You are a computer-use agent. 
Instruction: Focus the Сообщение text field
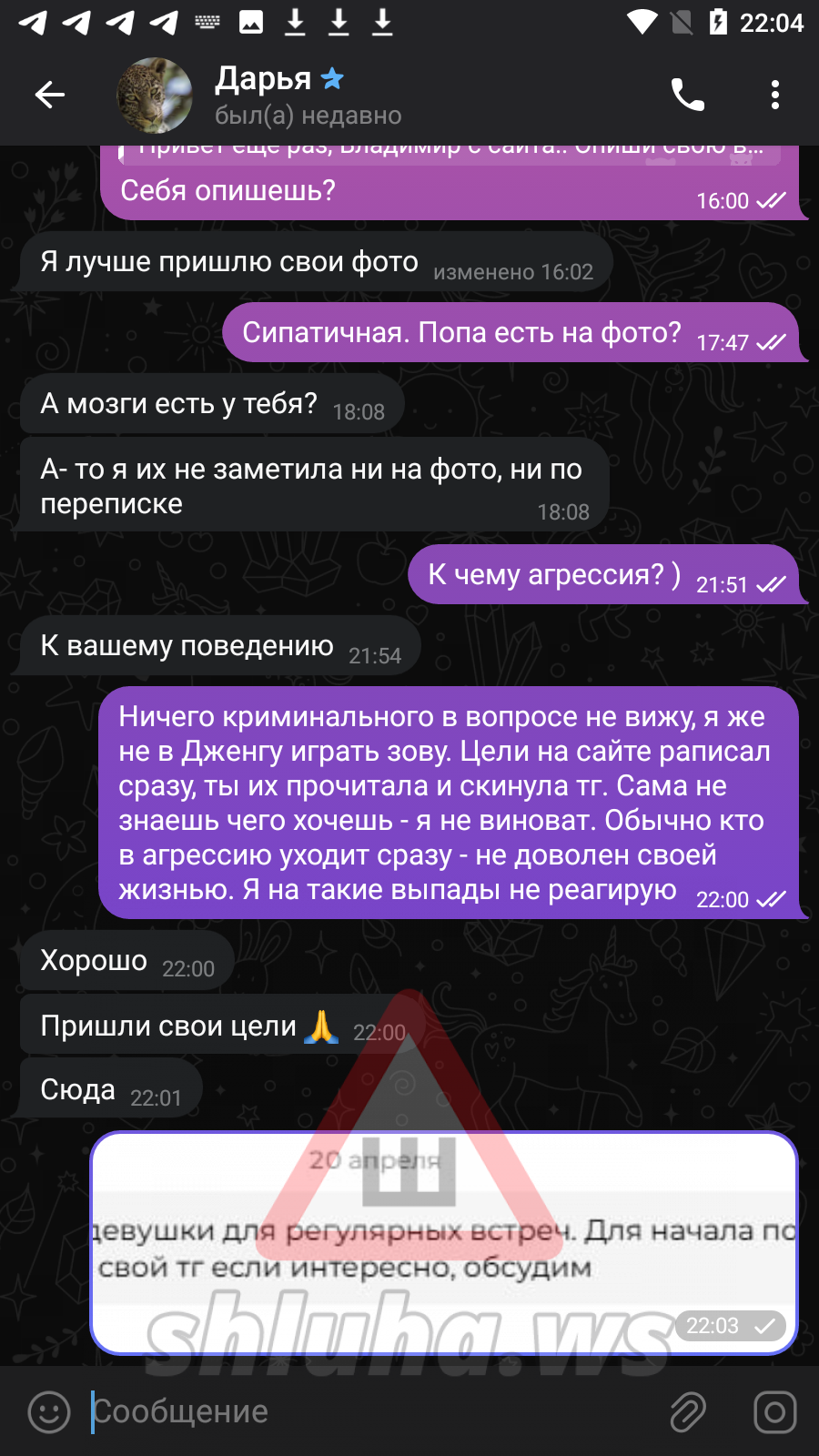click(364, 1412)
